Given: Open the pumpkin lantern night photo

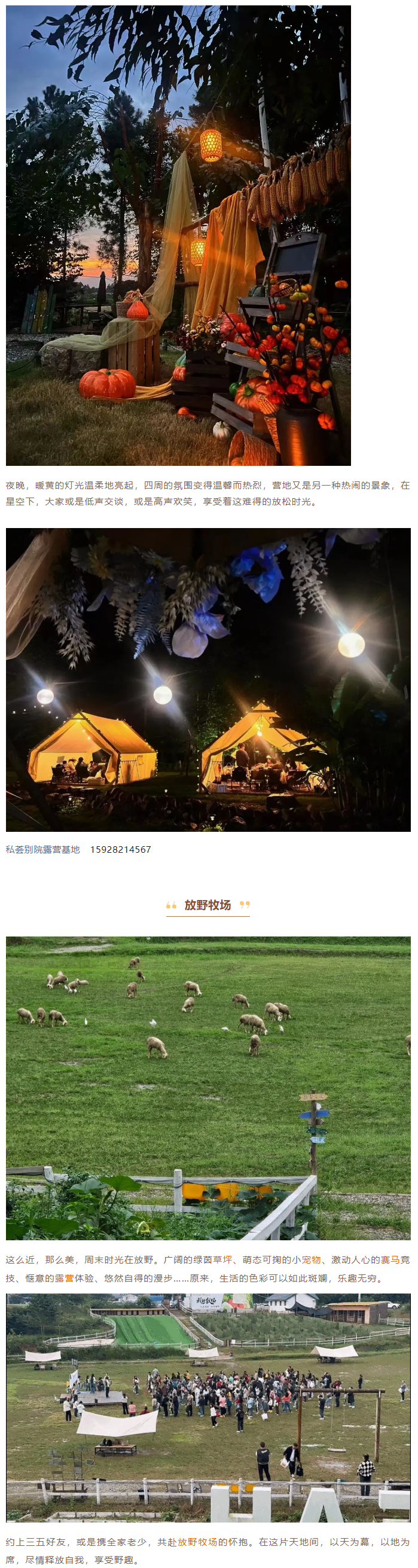Looking at the screenshot, I should [x=178, y=236].
